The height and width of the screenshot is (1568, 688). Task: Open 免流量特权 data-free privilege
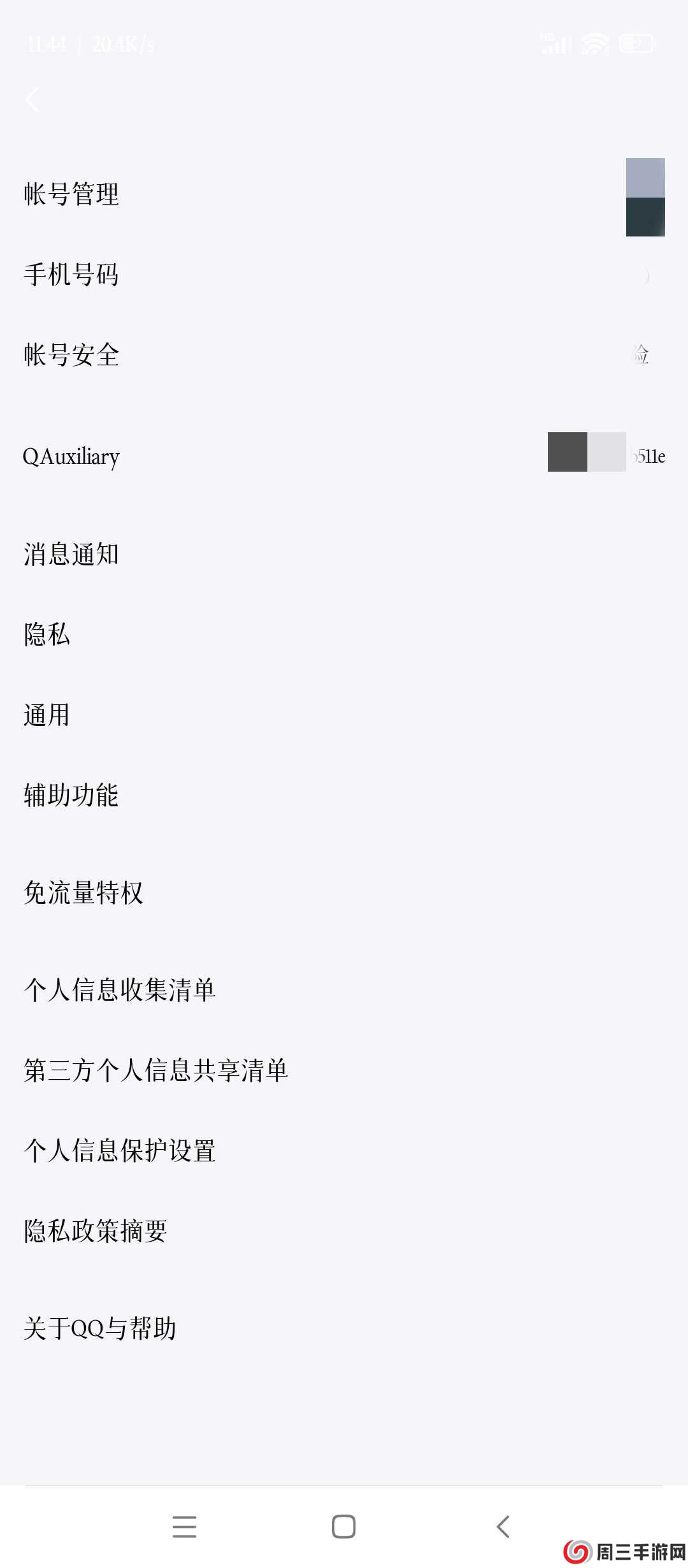tap(83, 894)
